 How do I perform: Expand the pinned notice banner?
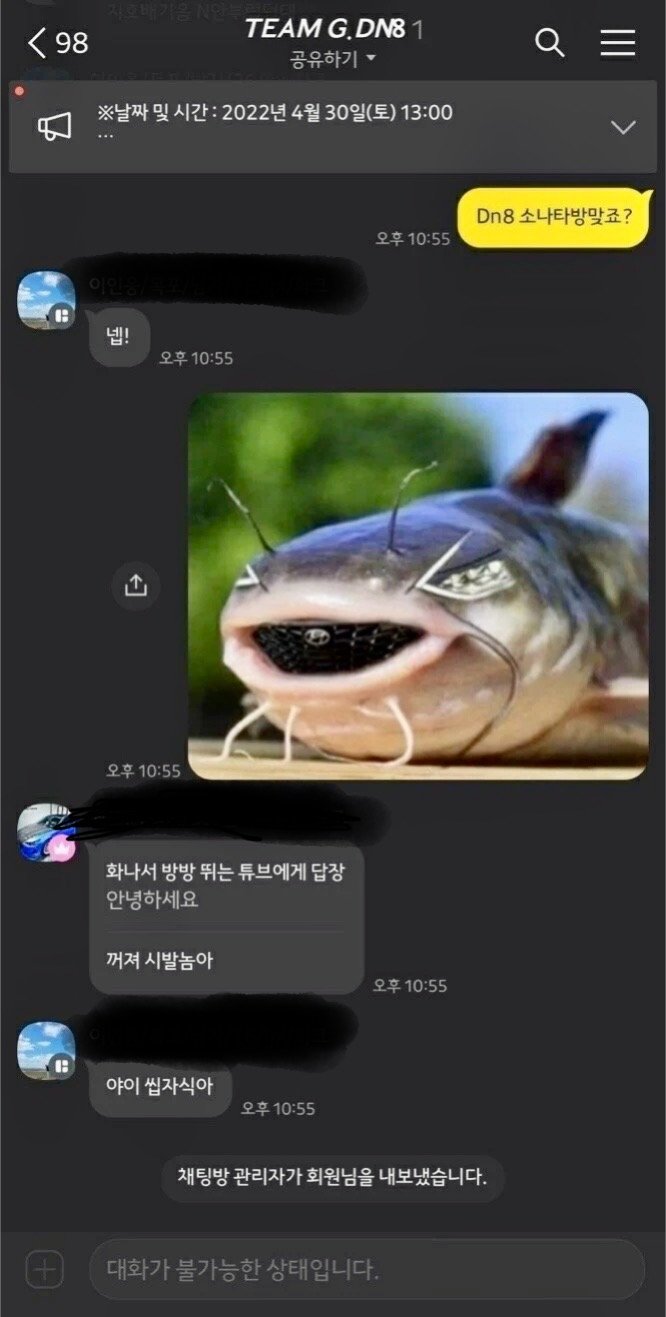(x=623, y=127)
